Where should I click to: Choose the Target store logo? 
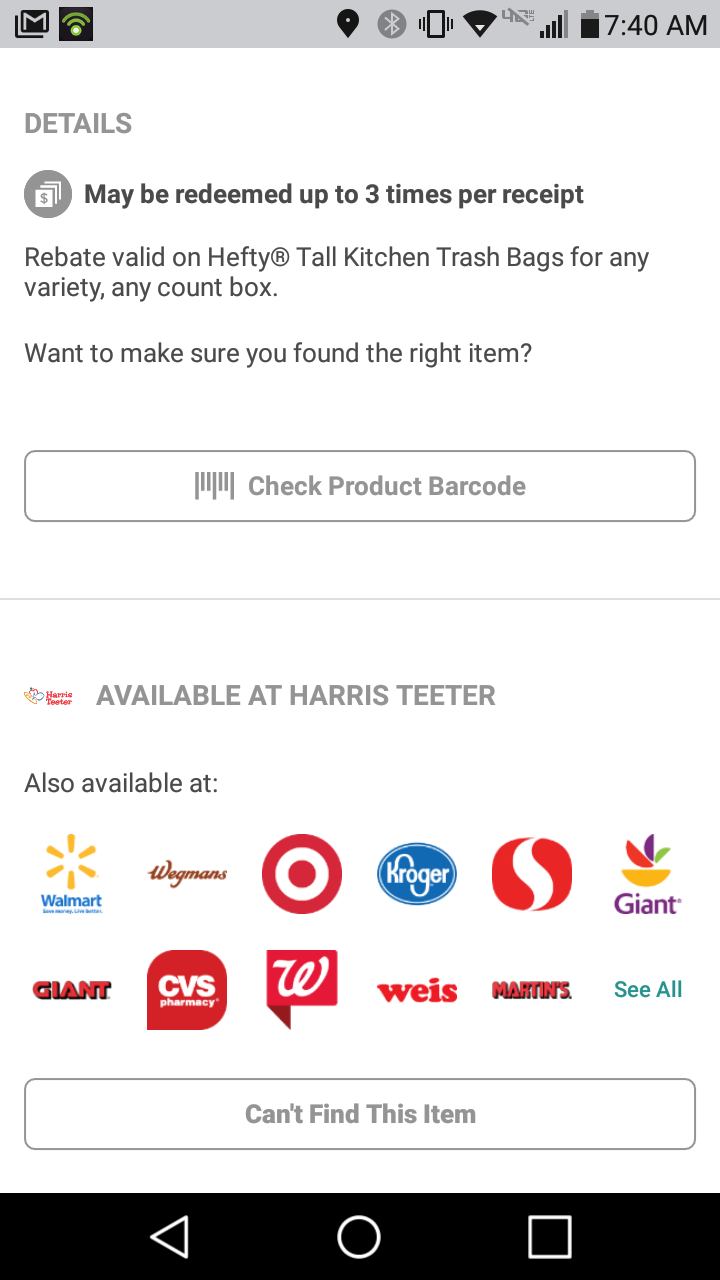coord(302,874)
